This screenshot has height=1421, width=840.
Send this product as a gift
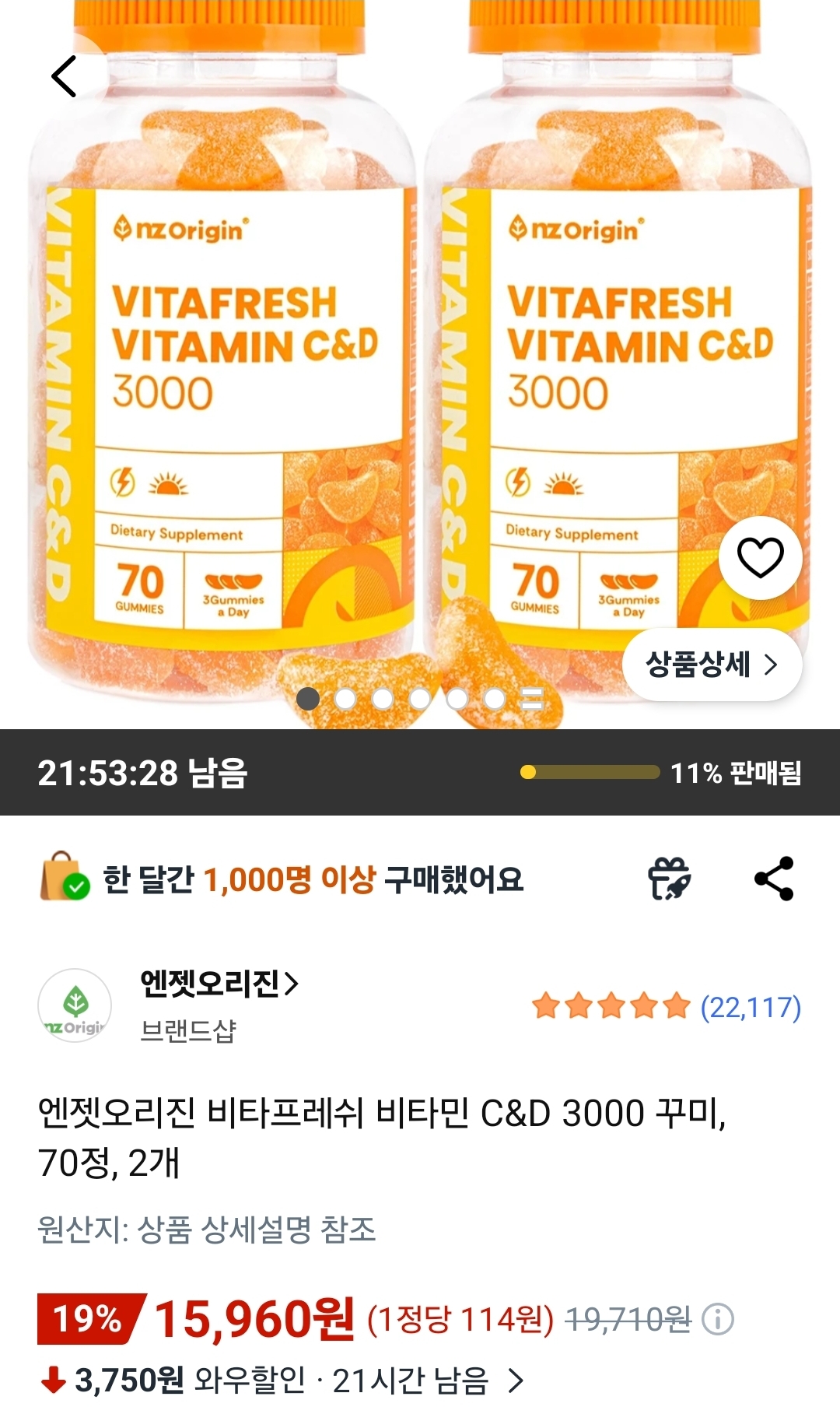click(x=669, y=879)
